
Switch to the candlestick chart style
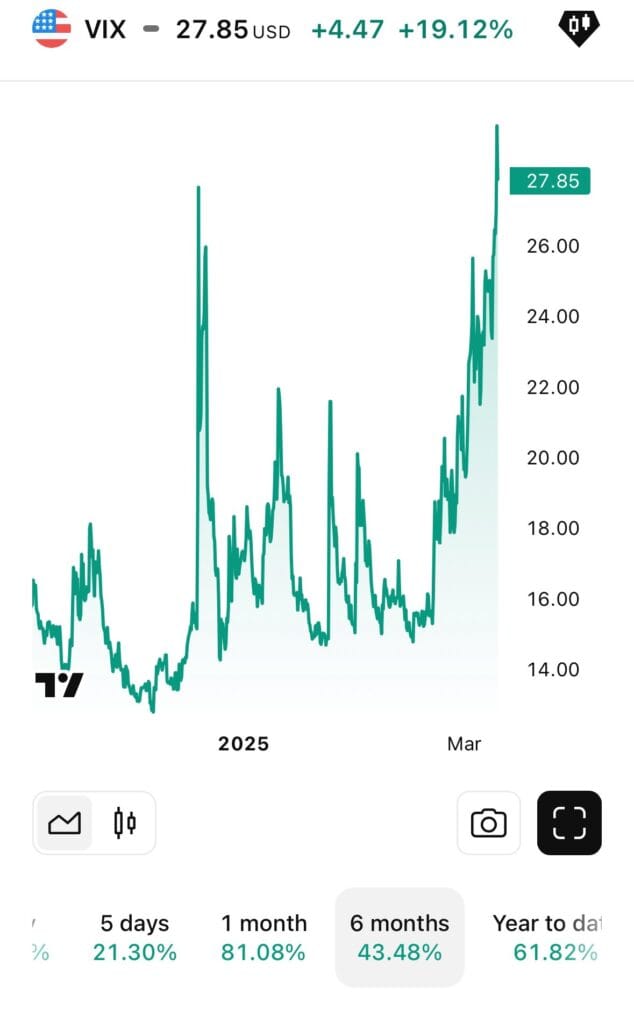pyautogui.click(x=125, y=823)
